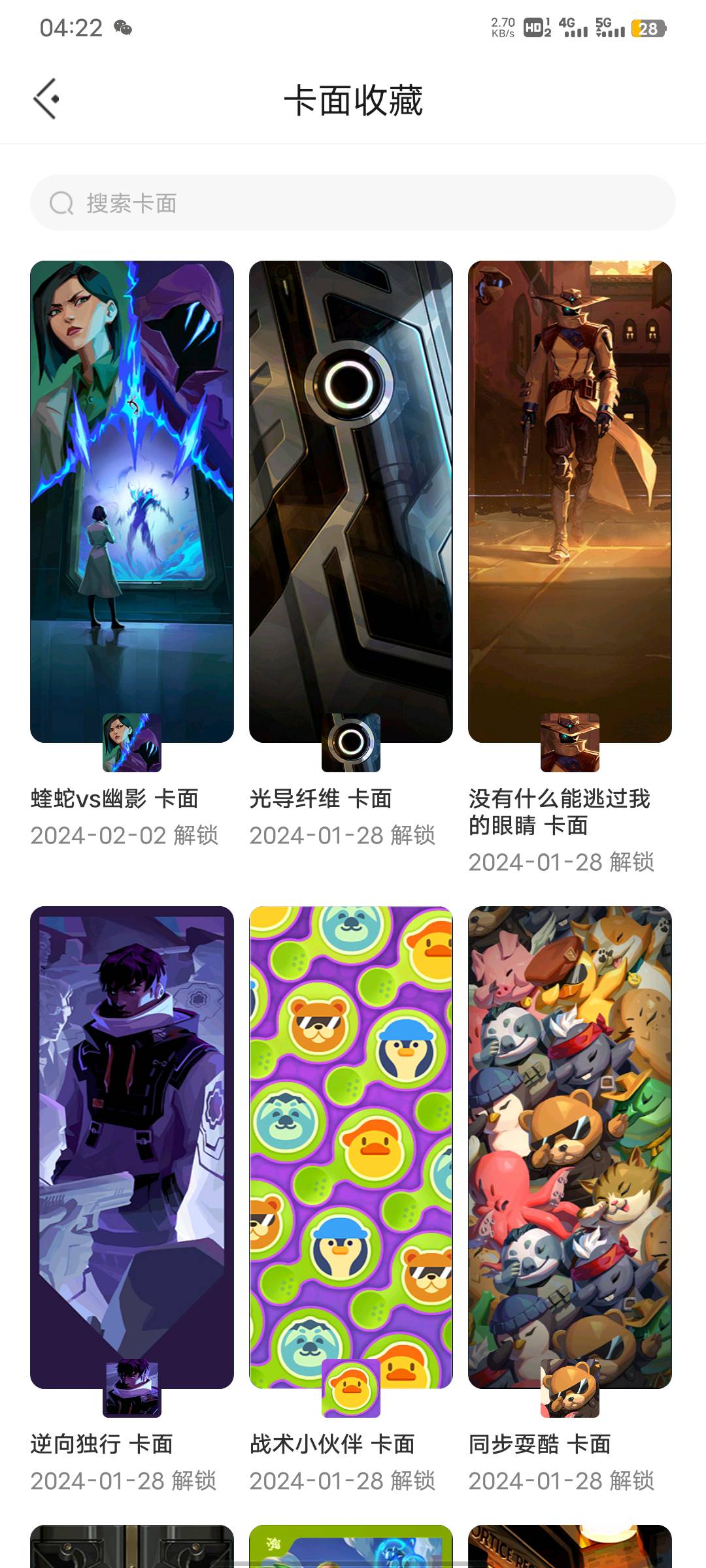
Task: Open the 蝰蛇vs幽影 卡面 card
Action: tap(132, 502)
